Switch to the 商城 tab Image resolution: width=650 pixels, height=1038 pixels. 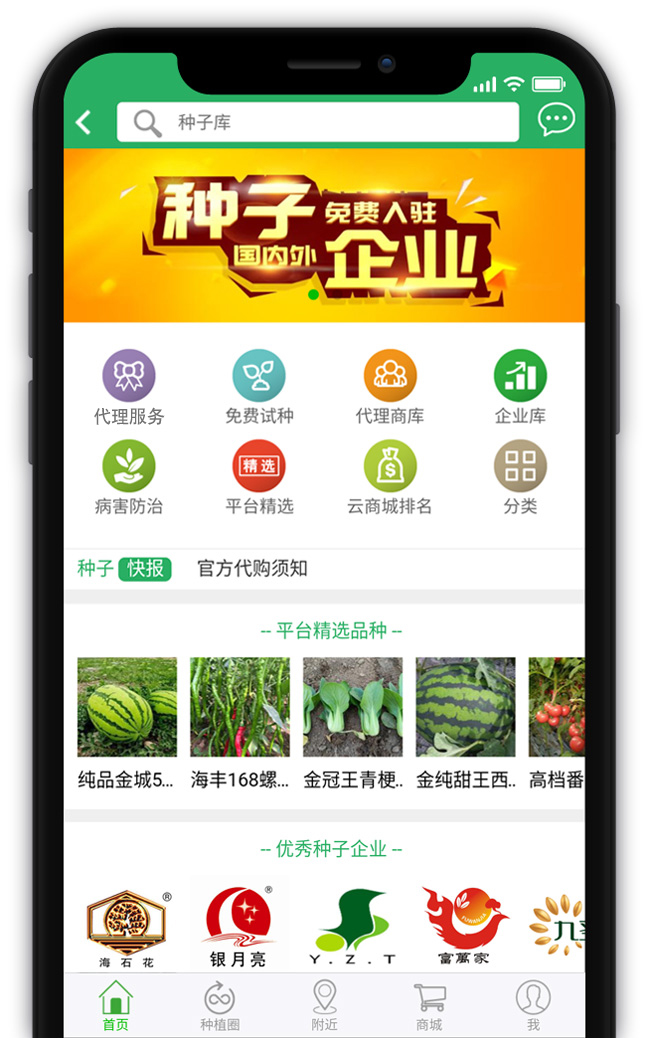pyautogui.click(x=429, y=1005)
